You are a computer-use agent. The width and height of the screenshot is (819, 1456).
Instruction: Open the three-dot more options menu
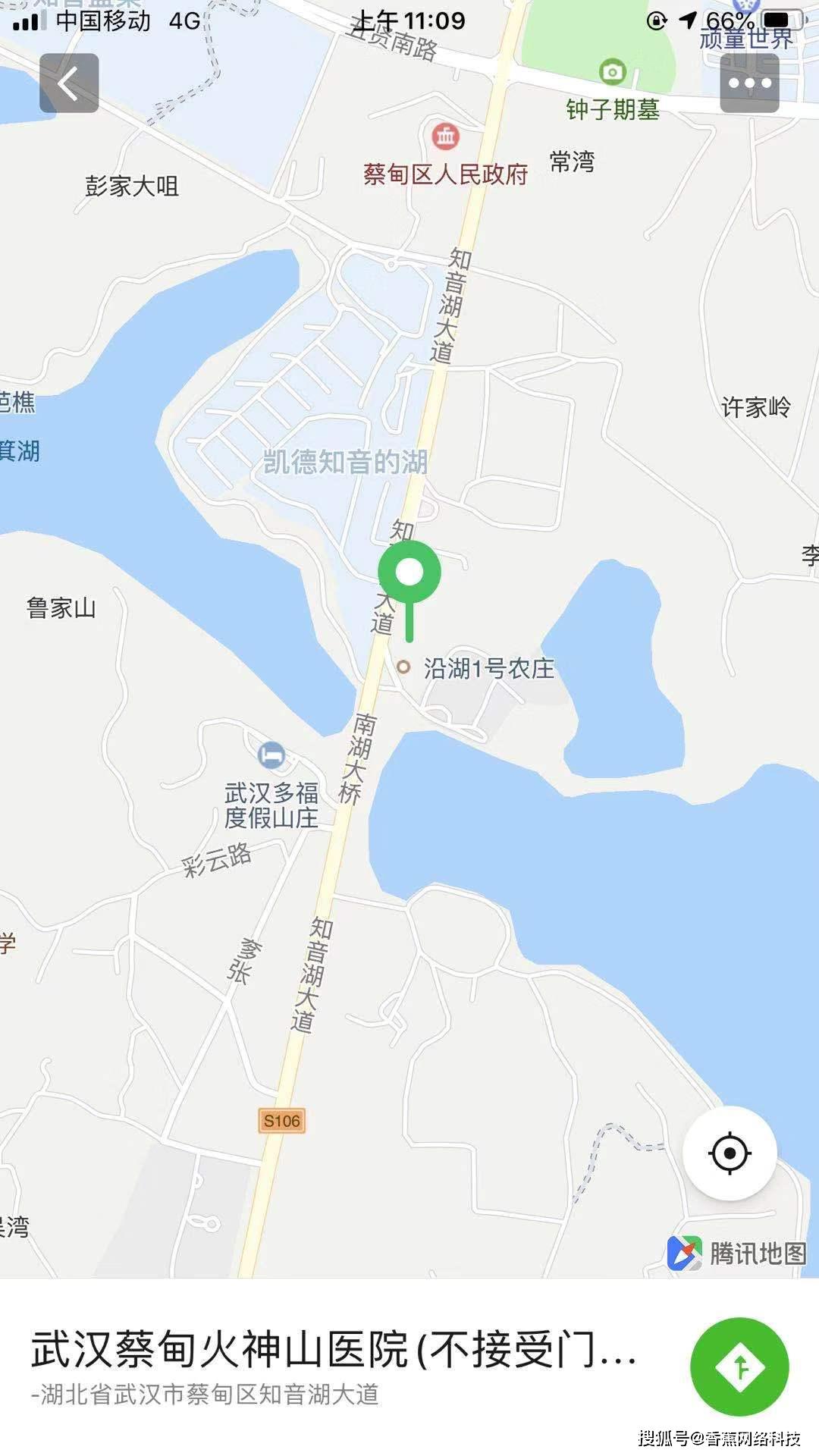(749, 83)
